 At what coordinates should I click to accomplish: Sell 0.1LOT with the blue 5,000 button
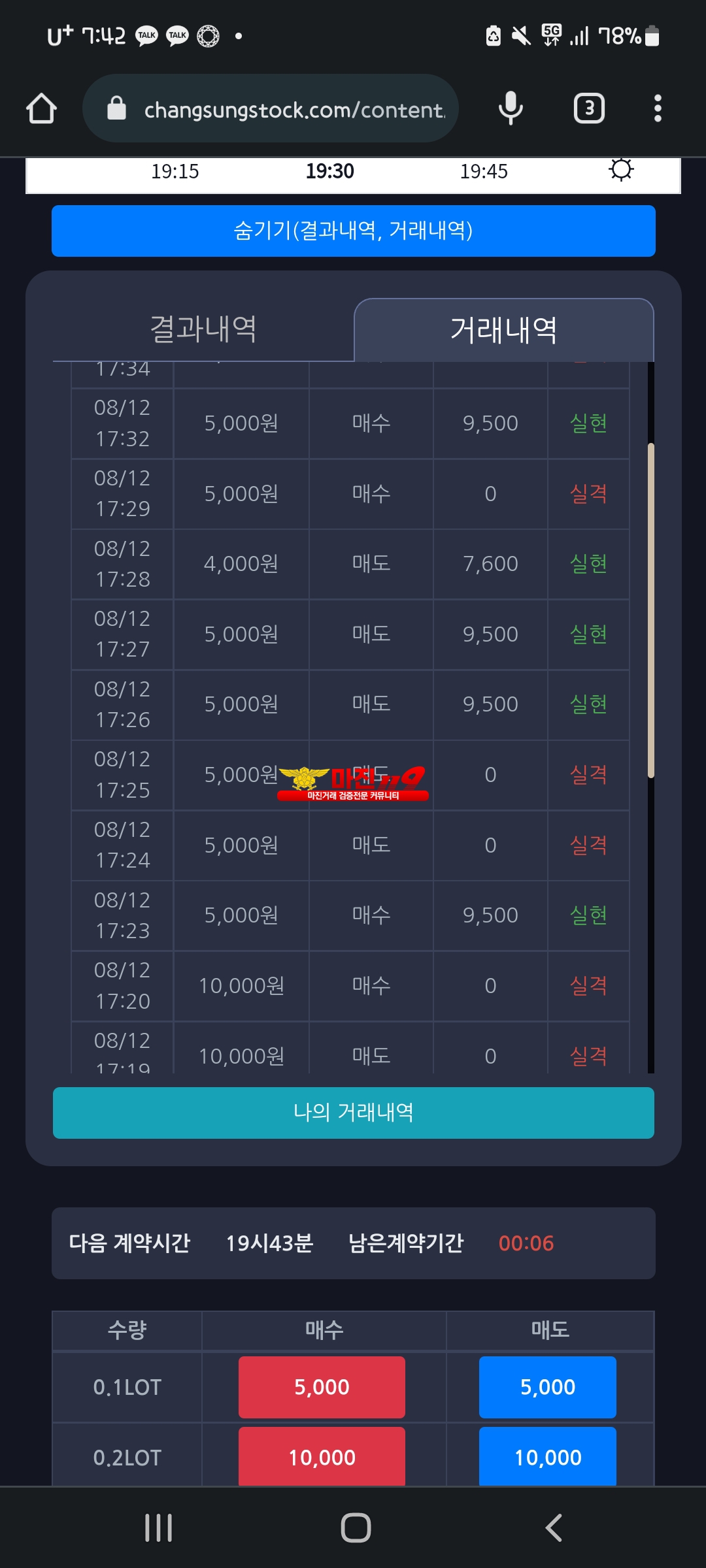pos(547,1387)
